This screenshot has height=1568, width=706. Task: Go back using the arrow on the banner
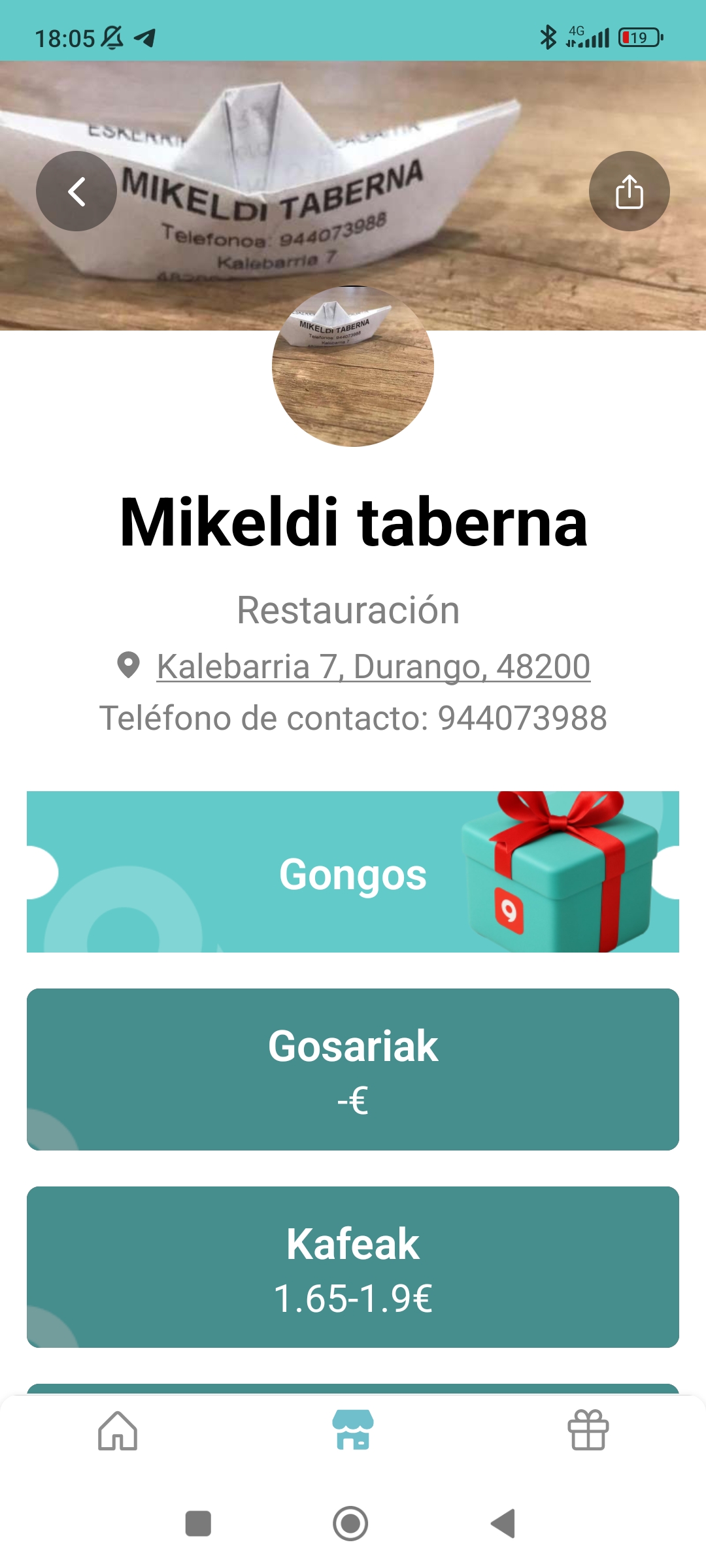76,191
